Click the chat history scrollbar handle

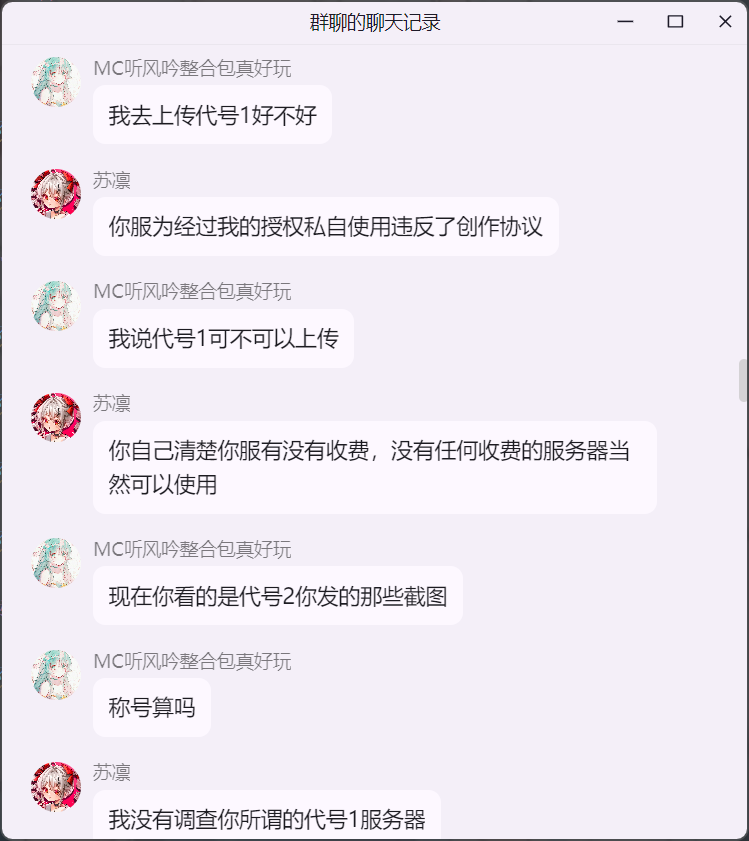(742, 380)
